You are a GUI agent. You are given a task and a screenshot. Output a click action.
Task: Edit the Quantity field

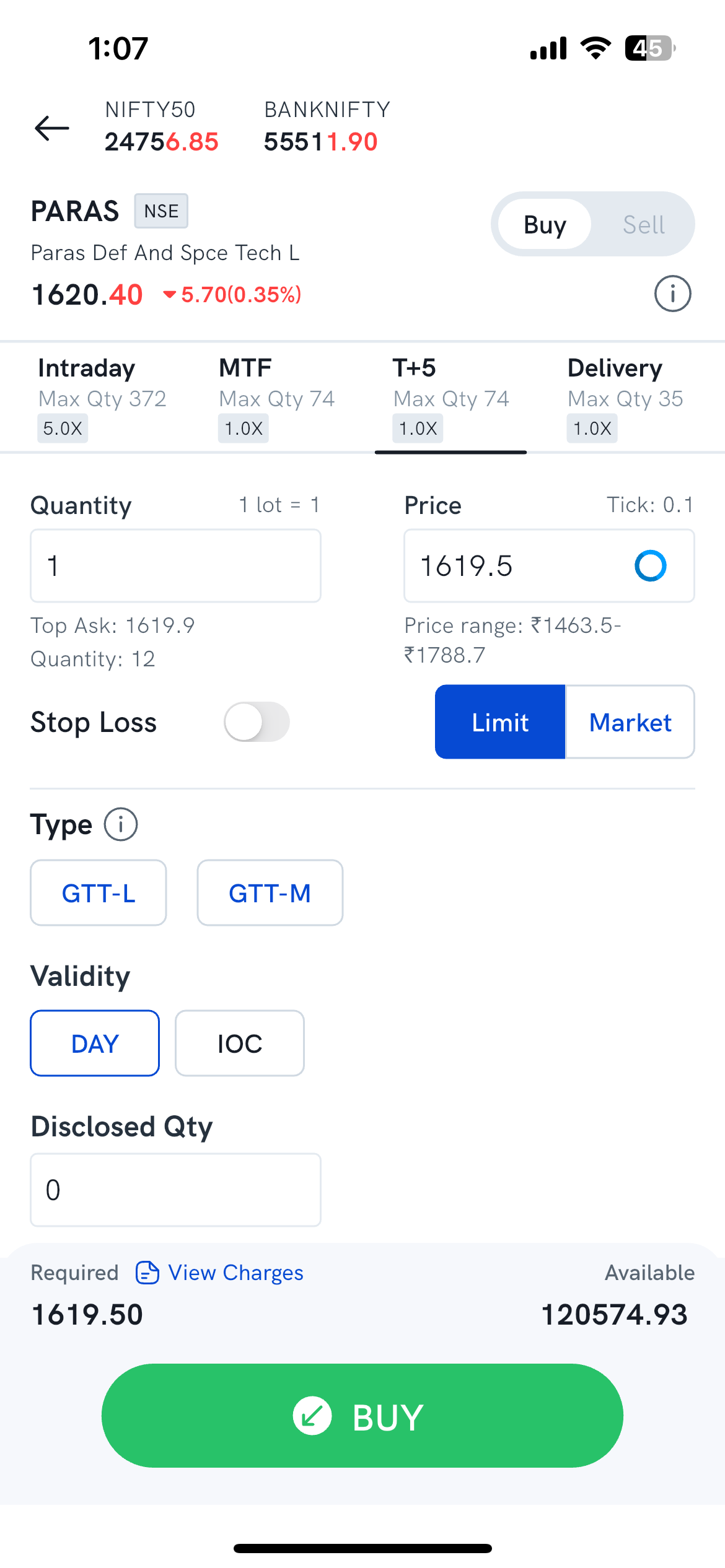click(175, 566)
